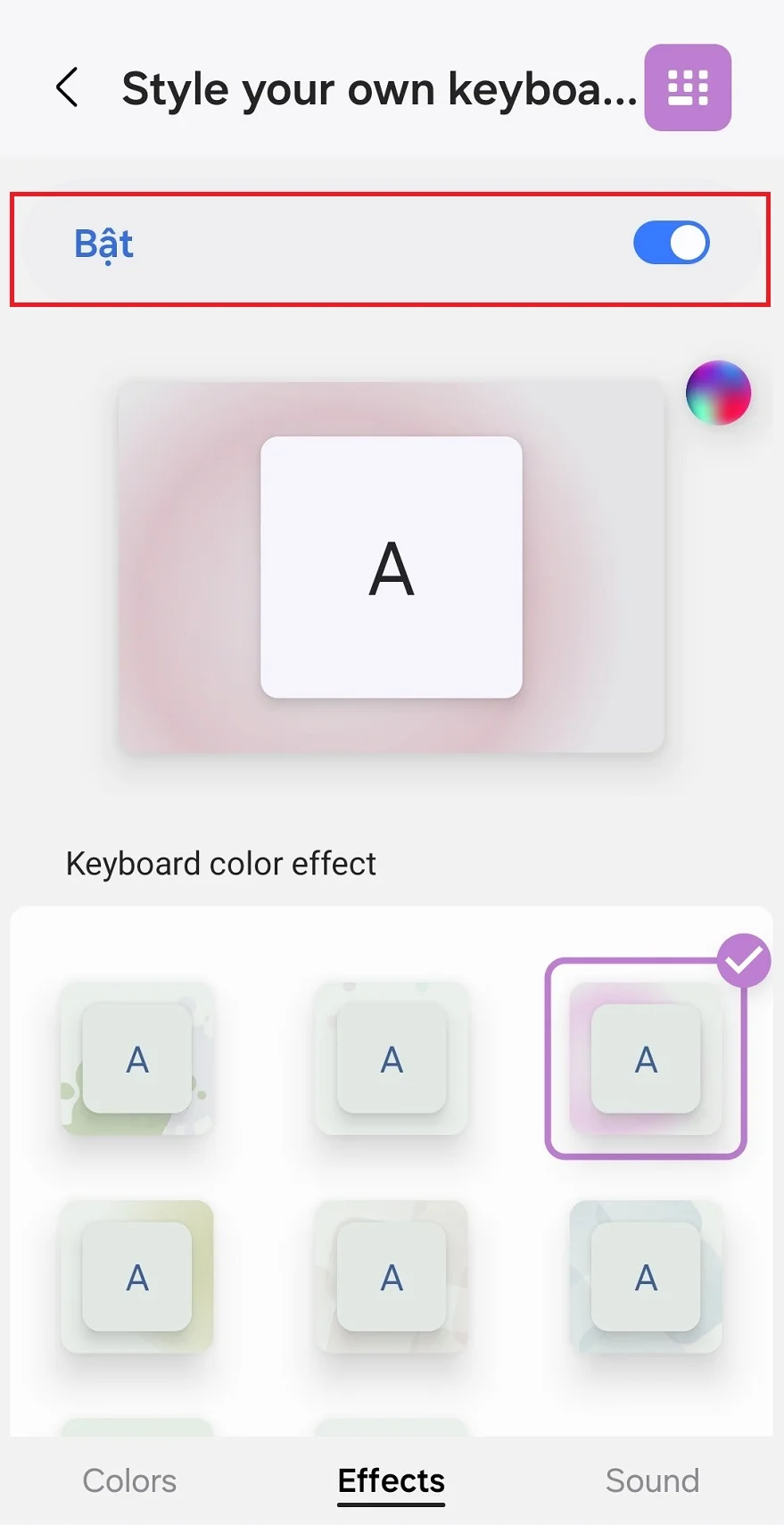Go back from Style your own keyboard
The image size is (784, 1525).
pyautogui.click(x=68, y=87)
